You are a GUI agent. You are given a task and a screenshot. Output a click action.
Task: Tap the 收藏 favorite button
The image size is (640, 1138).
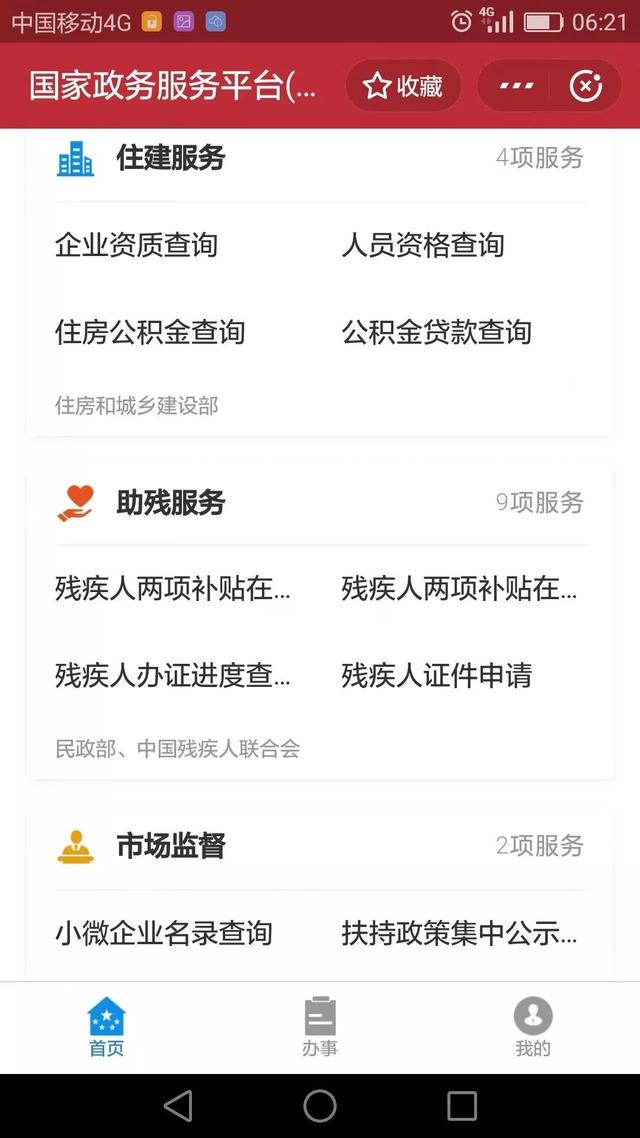click(x=403, y=86)
